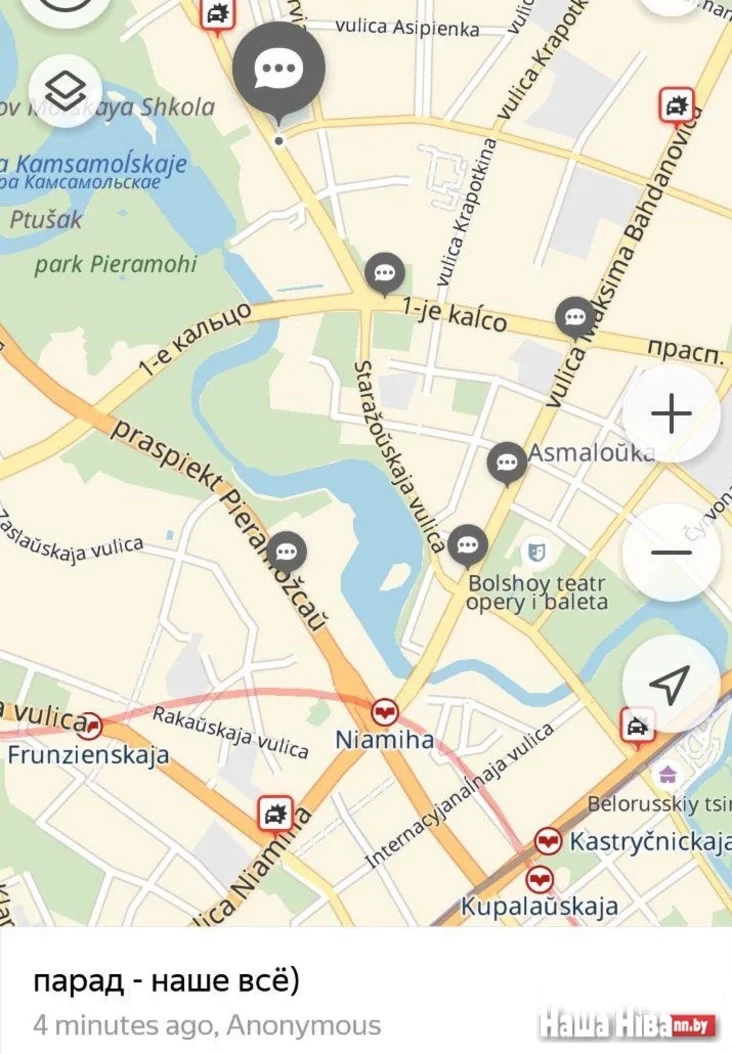Viewport: 732px width, 1054px height.
Task: Open the comment marker left of 1-je kaĺco label
Action: pyautogui.click(x=384, y=271)
